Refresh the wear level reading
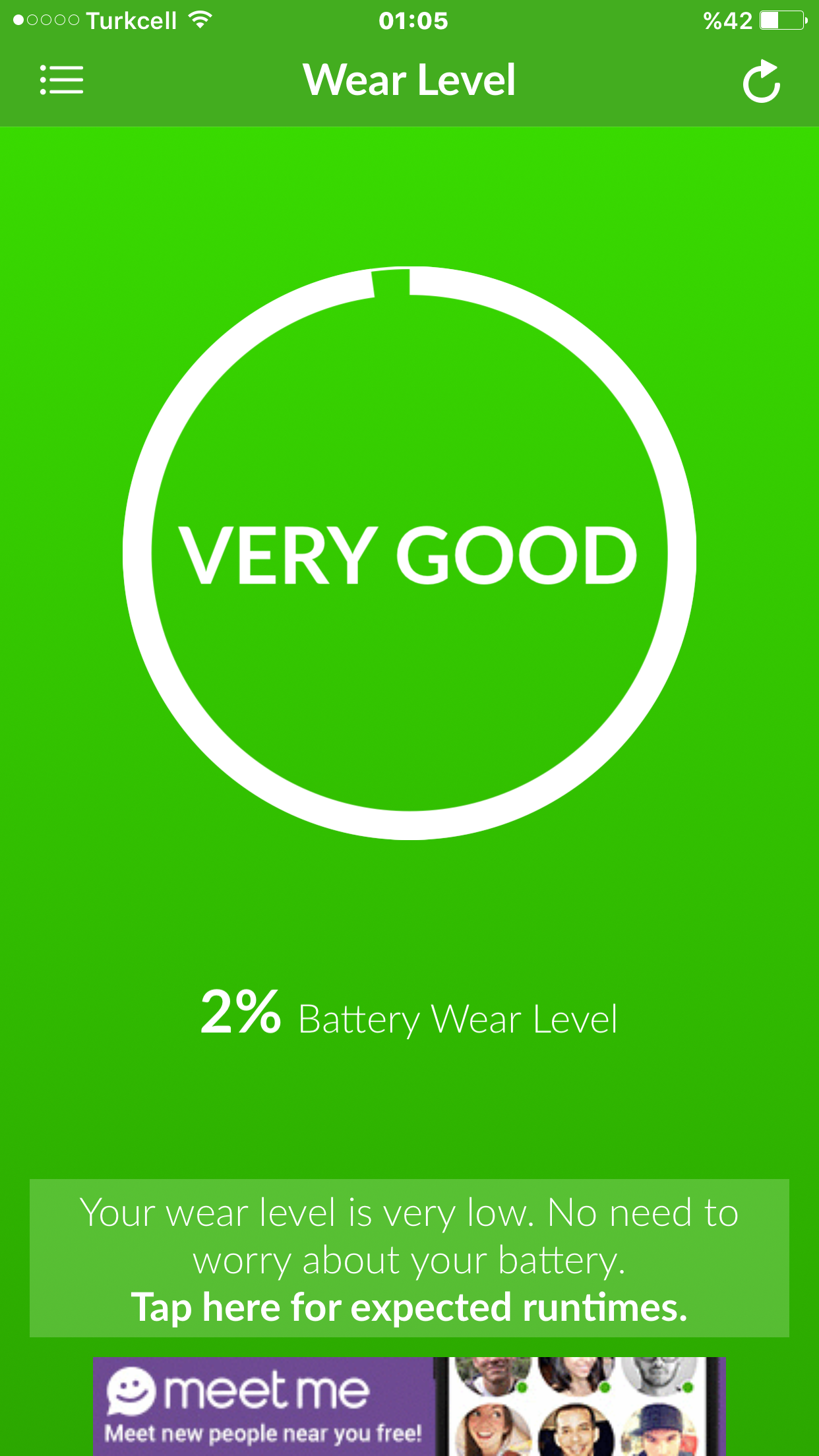The image size is (819, 1456). (762, 81)
